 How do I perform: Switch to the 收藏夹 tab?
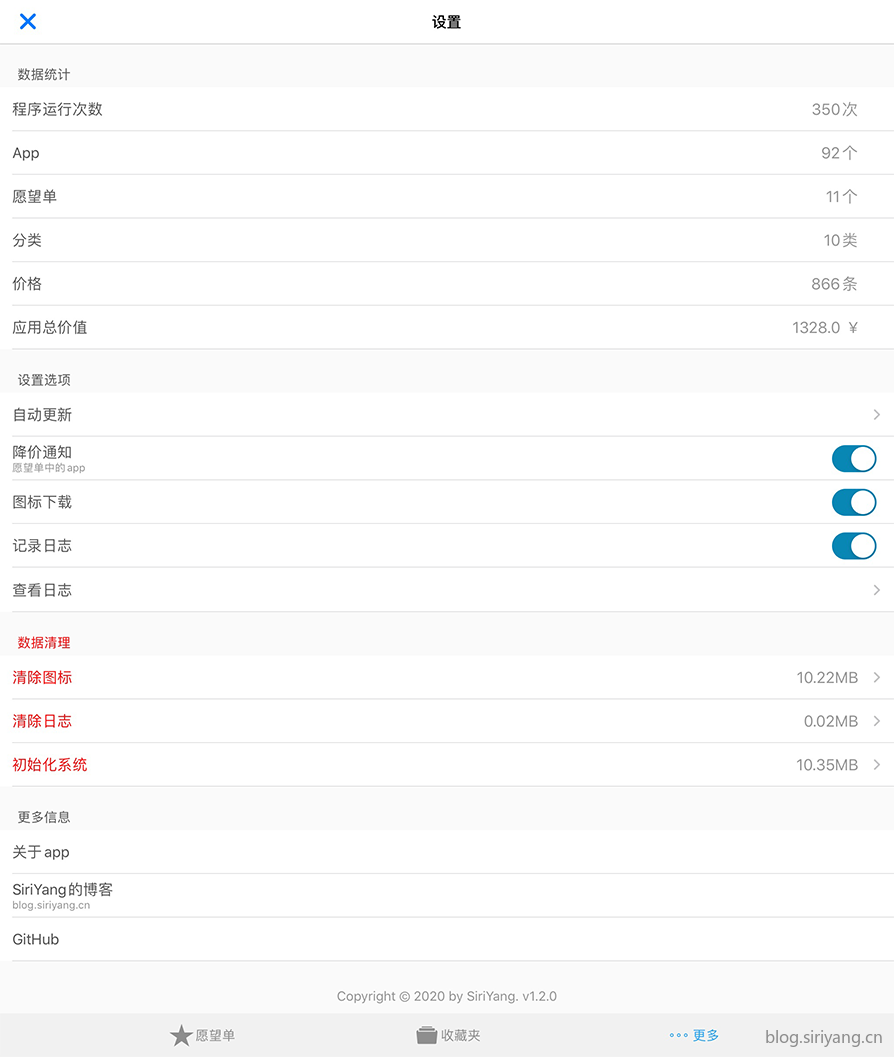pos(449,1035)
